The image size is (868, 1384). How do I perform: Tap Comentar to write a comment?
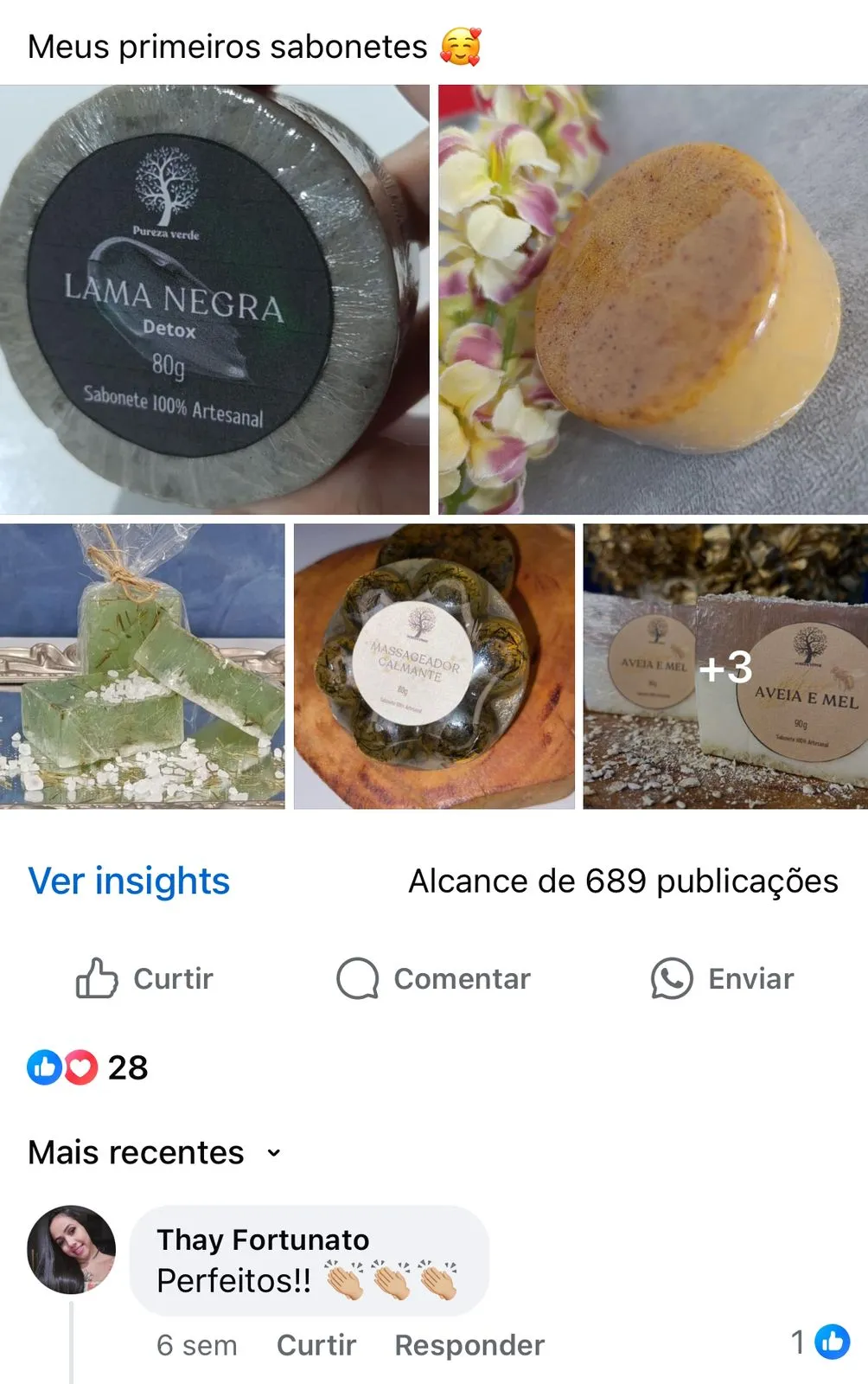coord(433,978)
